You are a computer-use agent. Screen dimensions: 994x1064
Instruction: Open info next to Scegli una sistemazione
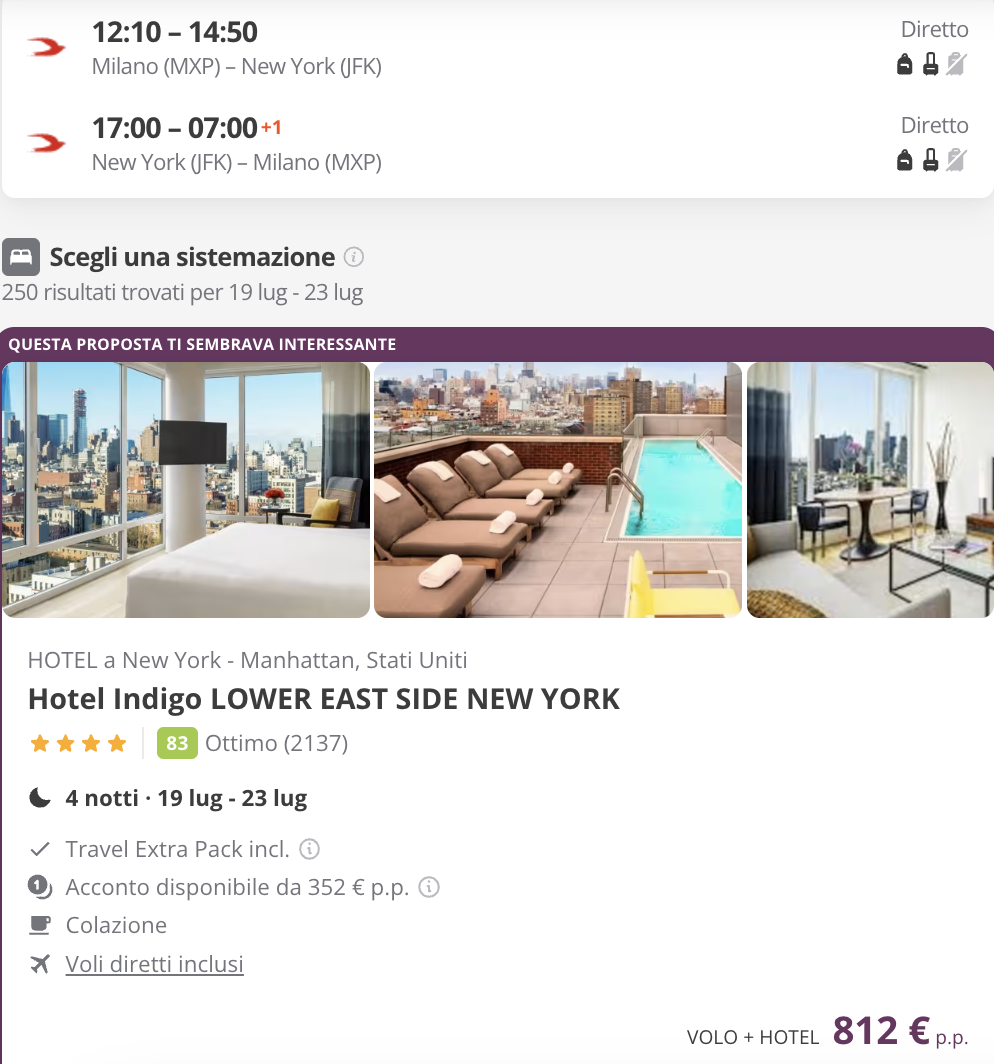pyautogui.click(x=354, y=257)
